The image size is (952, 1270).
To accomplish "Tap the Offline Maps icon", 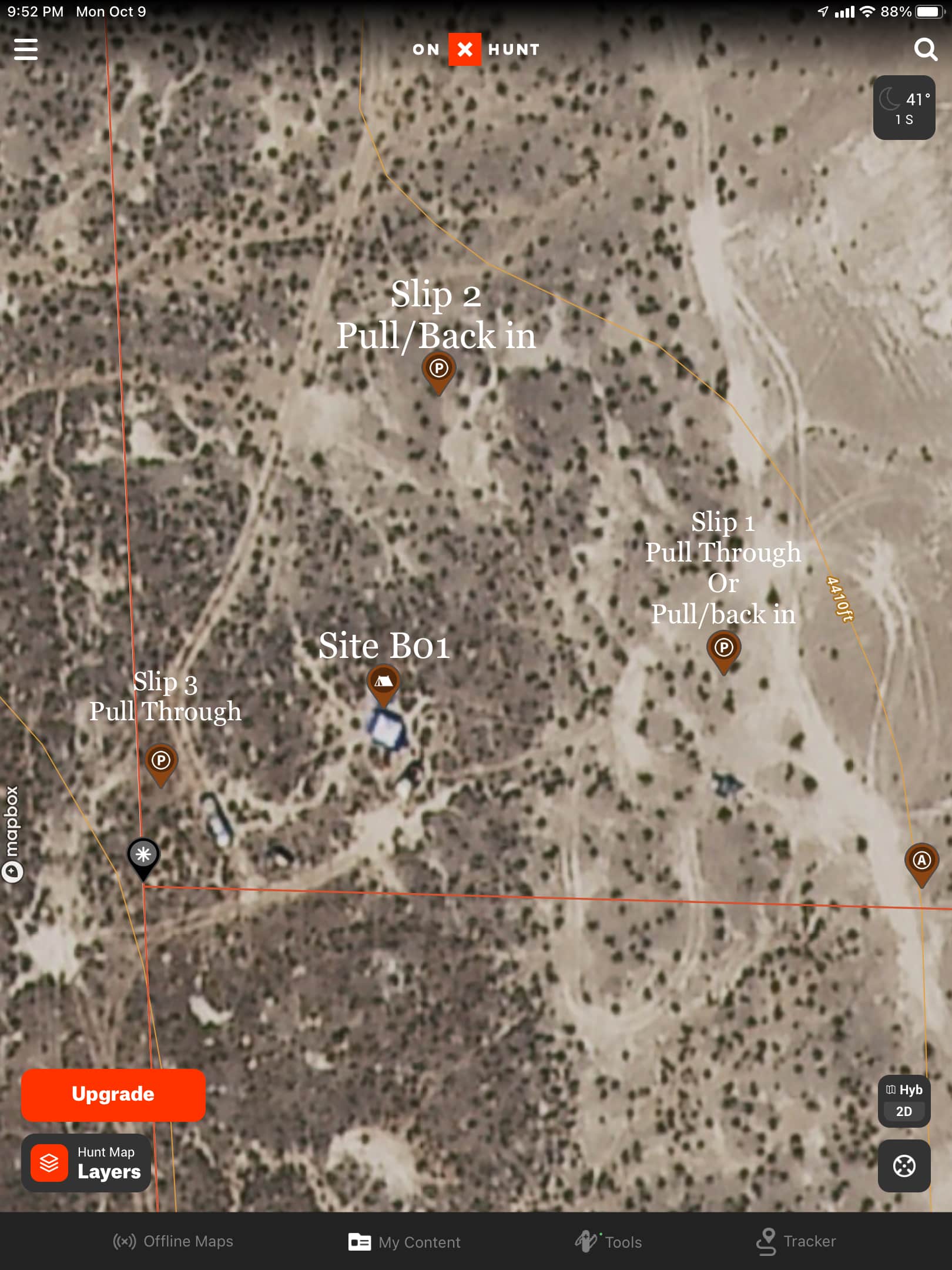I will [173, 1242].
